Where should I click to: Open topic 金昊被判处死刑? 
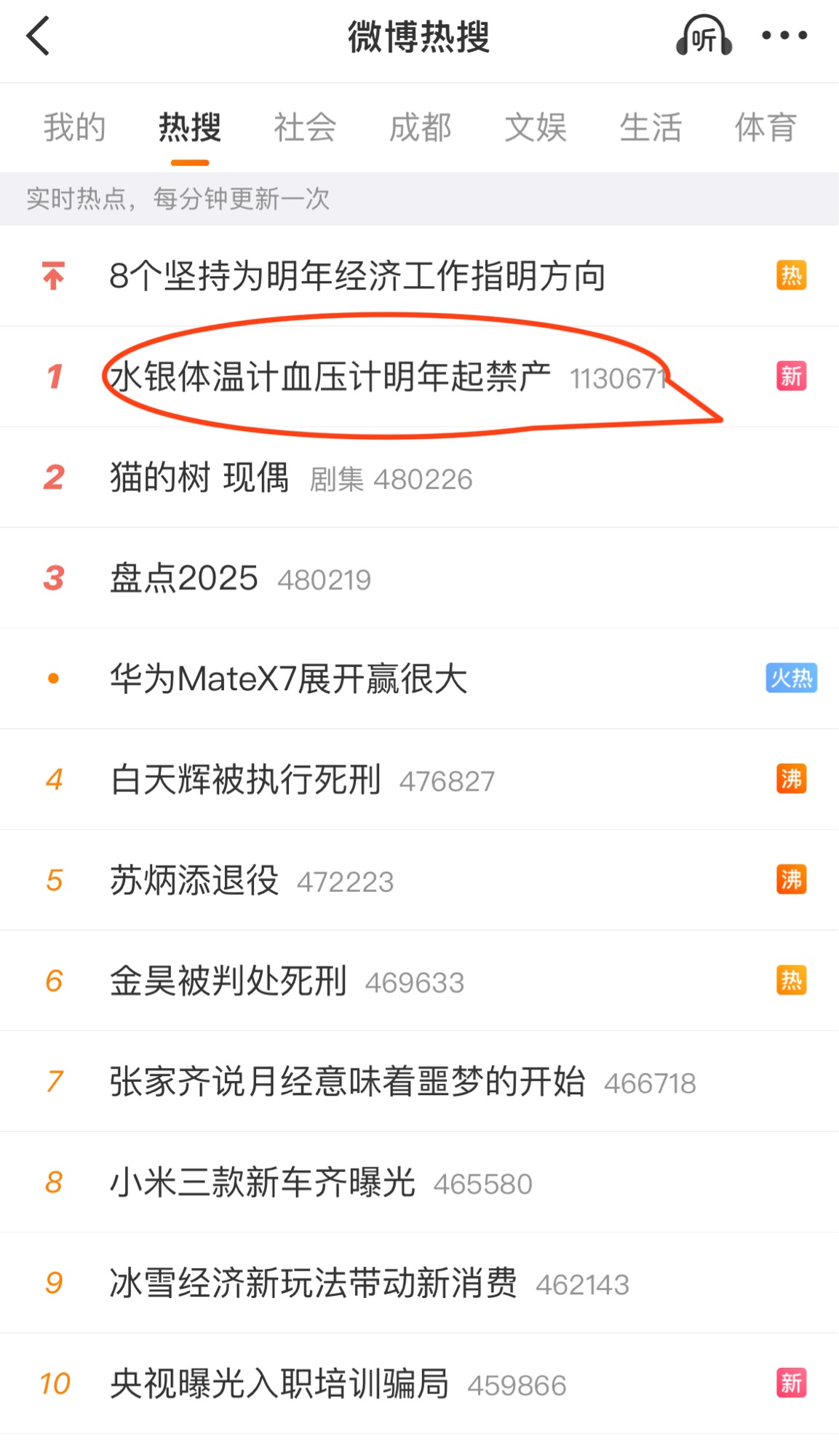pyautogui.click(x=228, y=981)
